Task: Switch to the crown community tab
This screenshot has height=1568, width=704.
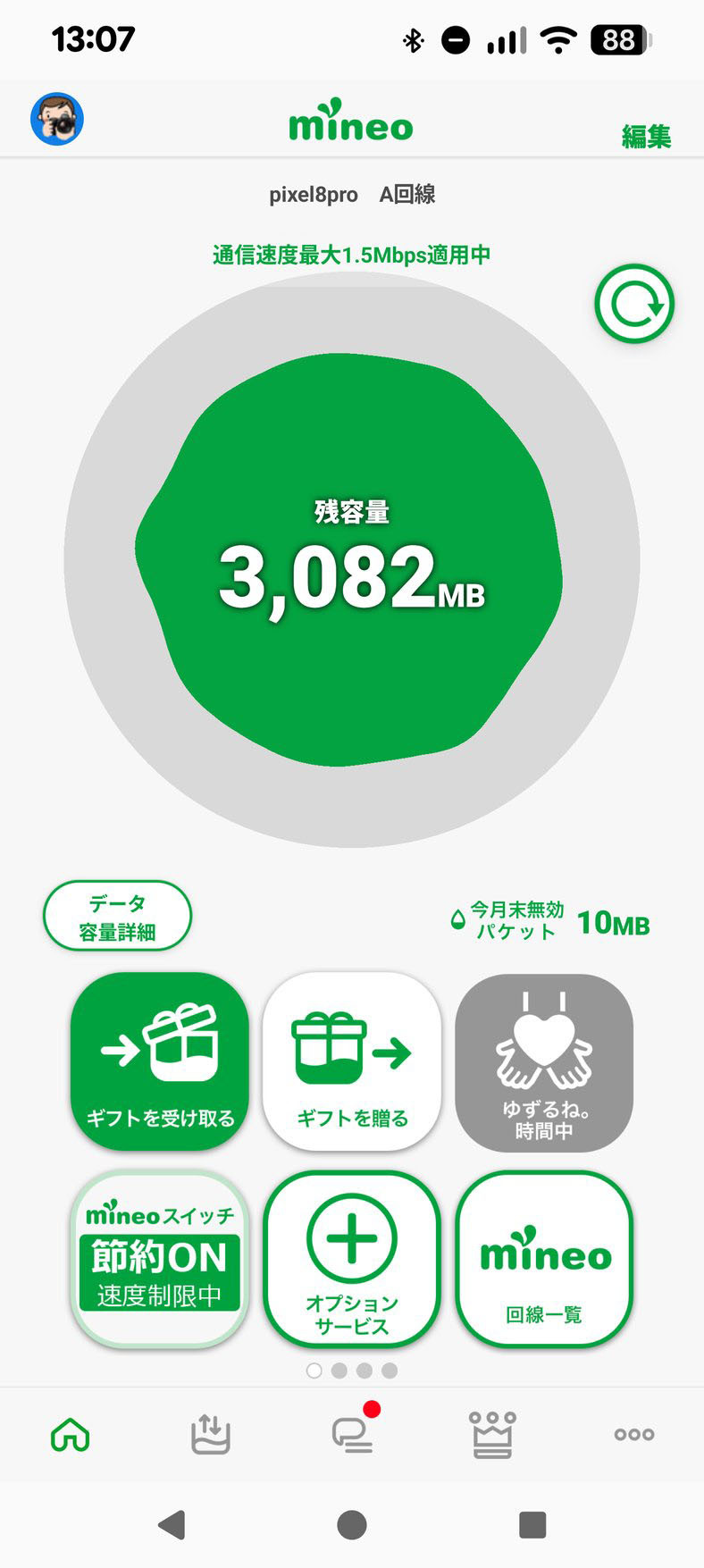Action: coord(493,1435)
